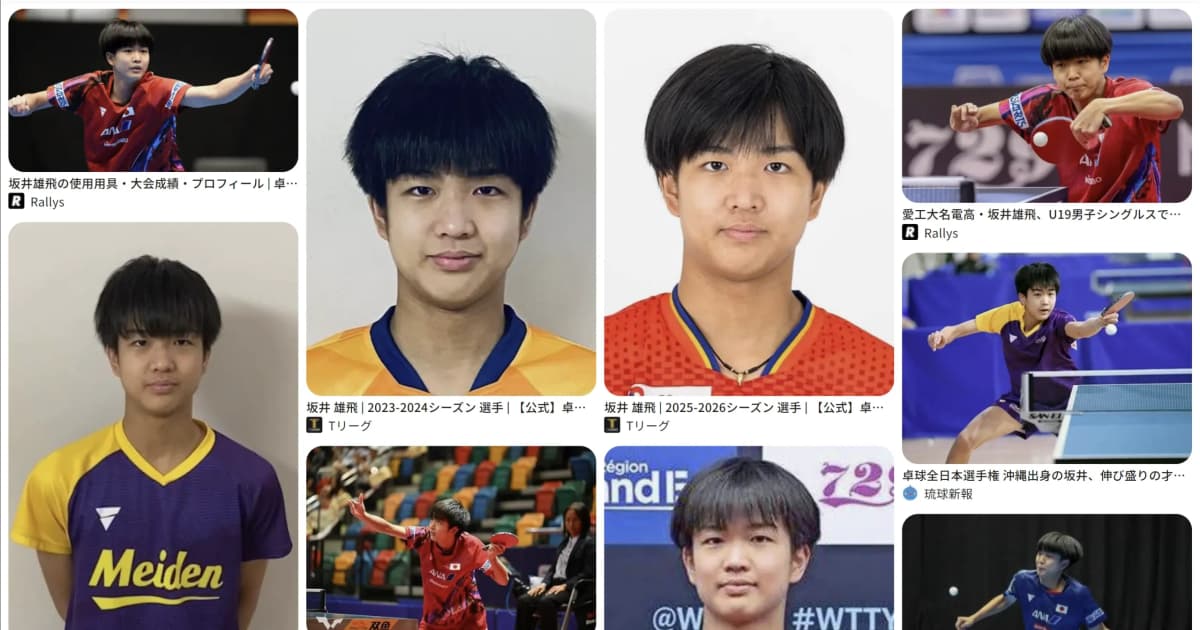Viewport: 1200px width, 630px height.
Task: Select the Rallys U19 men's singles photo
Action: pyautogui.click(x=1047, y=105)
